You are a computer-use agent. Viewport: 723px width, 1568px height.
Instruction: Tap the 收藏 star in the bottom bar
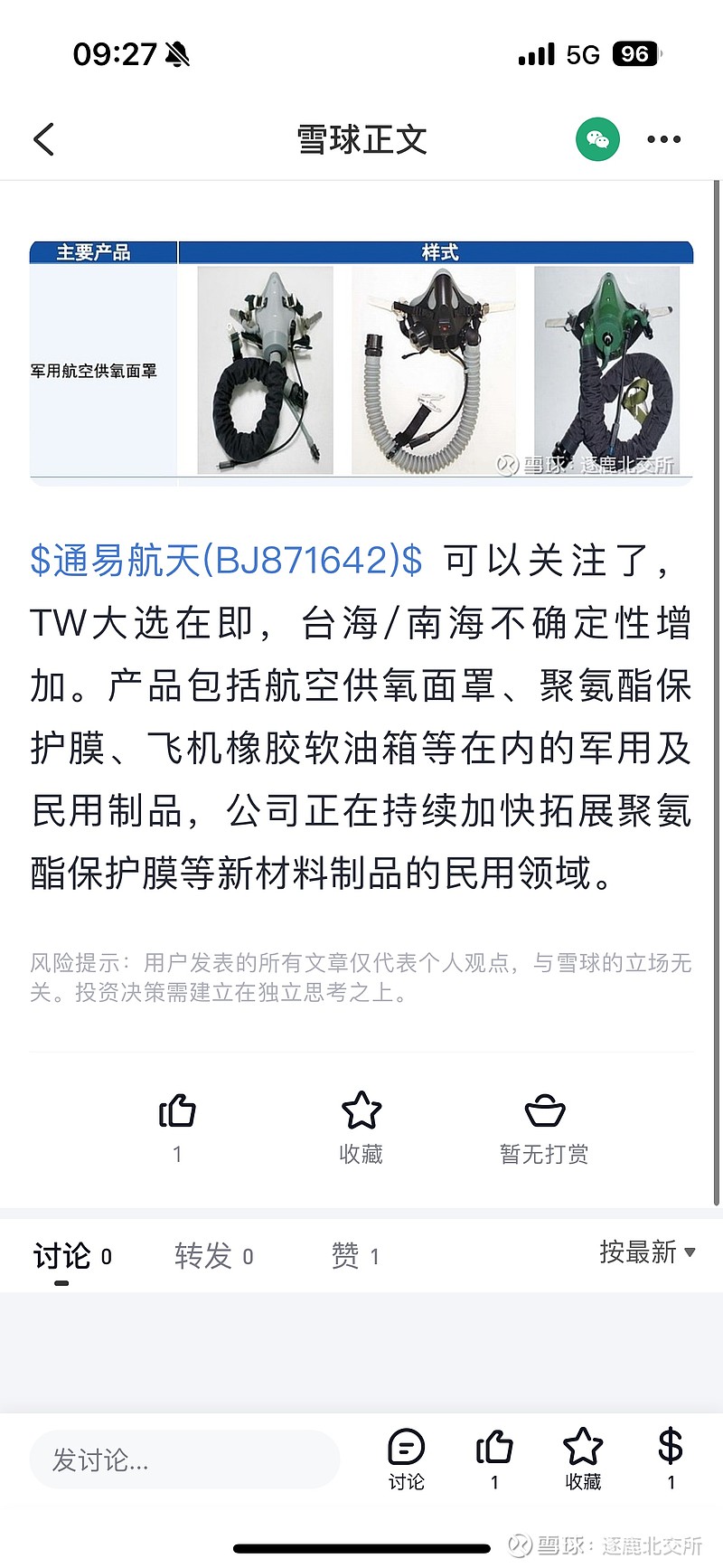point(583,1459)
